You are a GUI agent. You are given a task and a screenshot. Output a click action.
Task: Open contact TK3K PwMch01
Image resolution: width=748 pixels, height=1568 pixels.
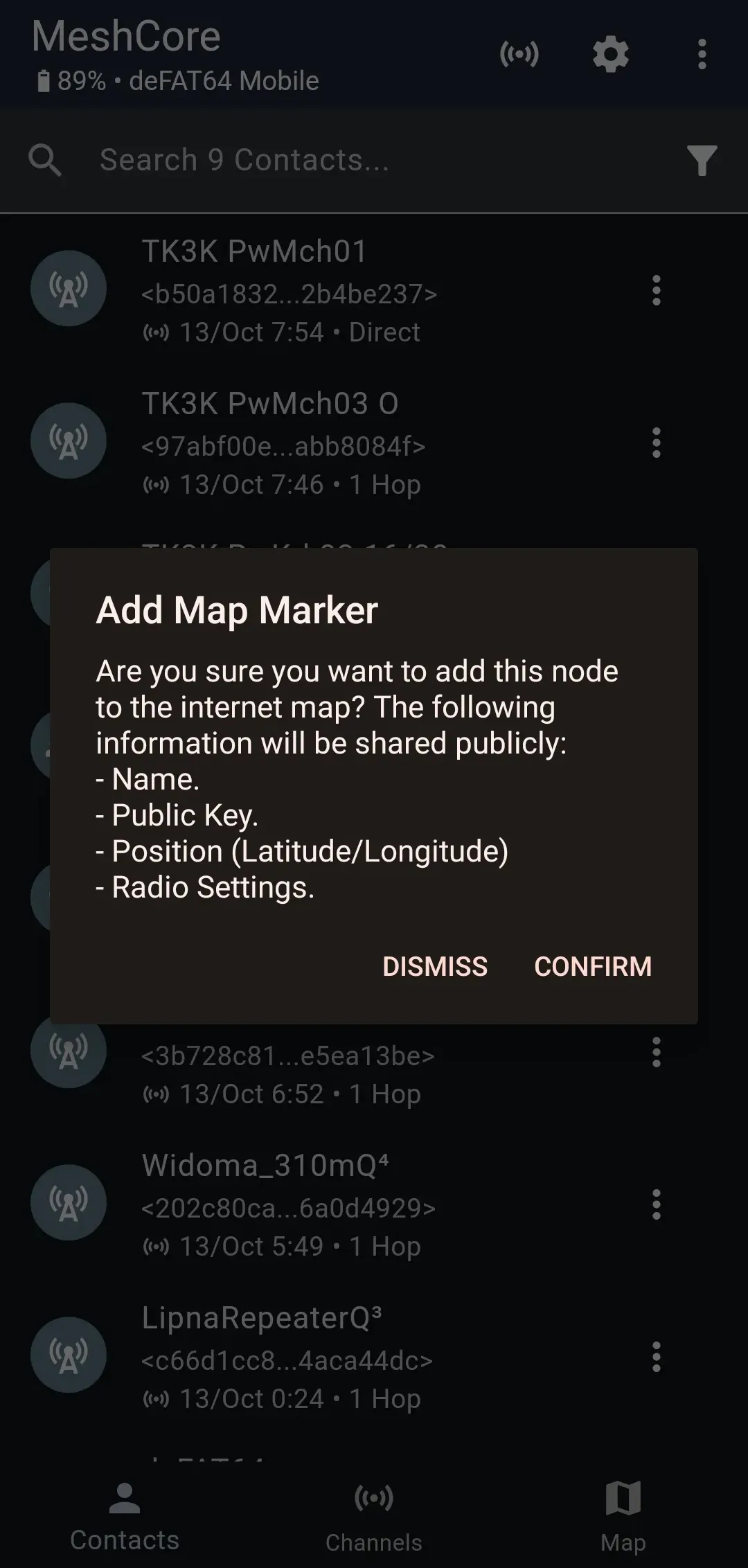pyautogui.click(x=346, y=291)
